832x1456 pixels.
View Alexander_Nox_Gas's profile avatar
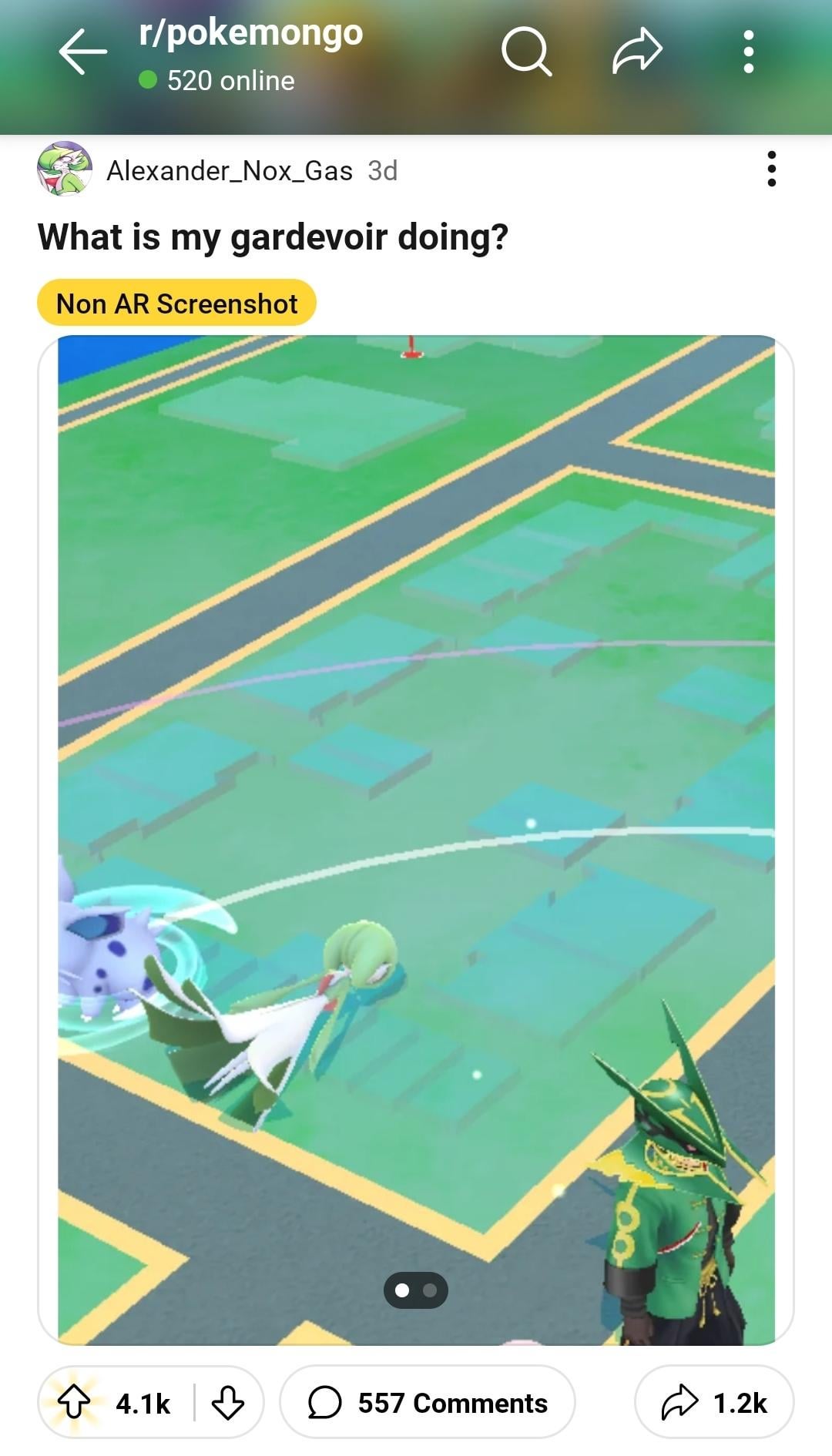(65, 169)
